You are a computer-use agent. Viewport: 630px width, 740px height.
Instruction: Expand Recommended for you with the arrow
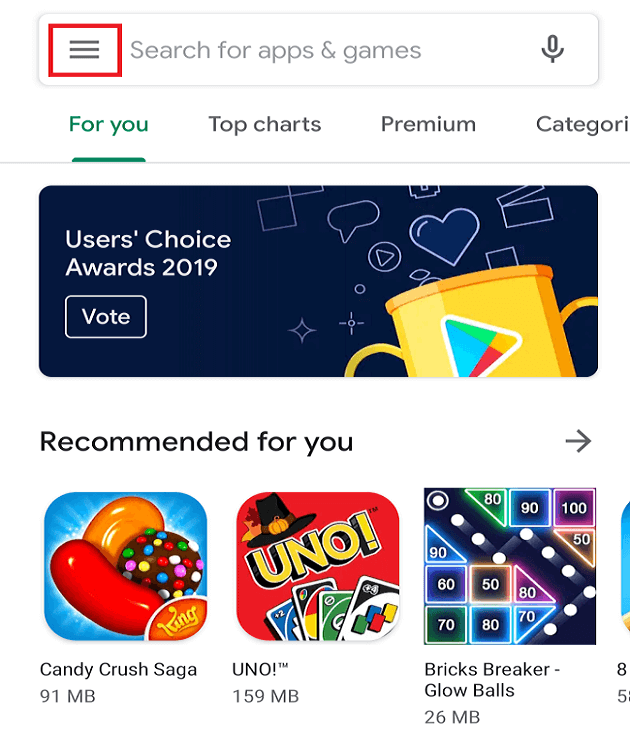point(578,441)
